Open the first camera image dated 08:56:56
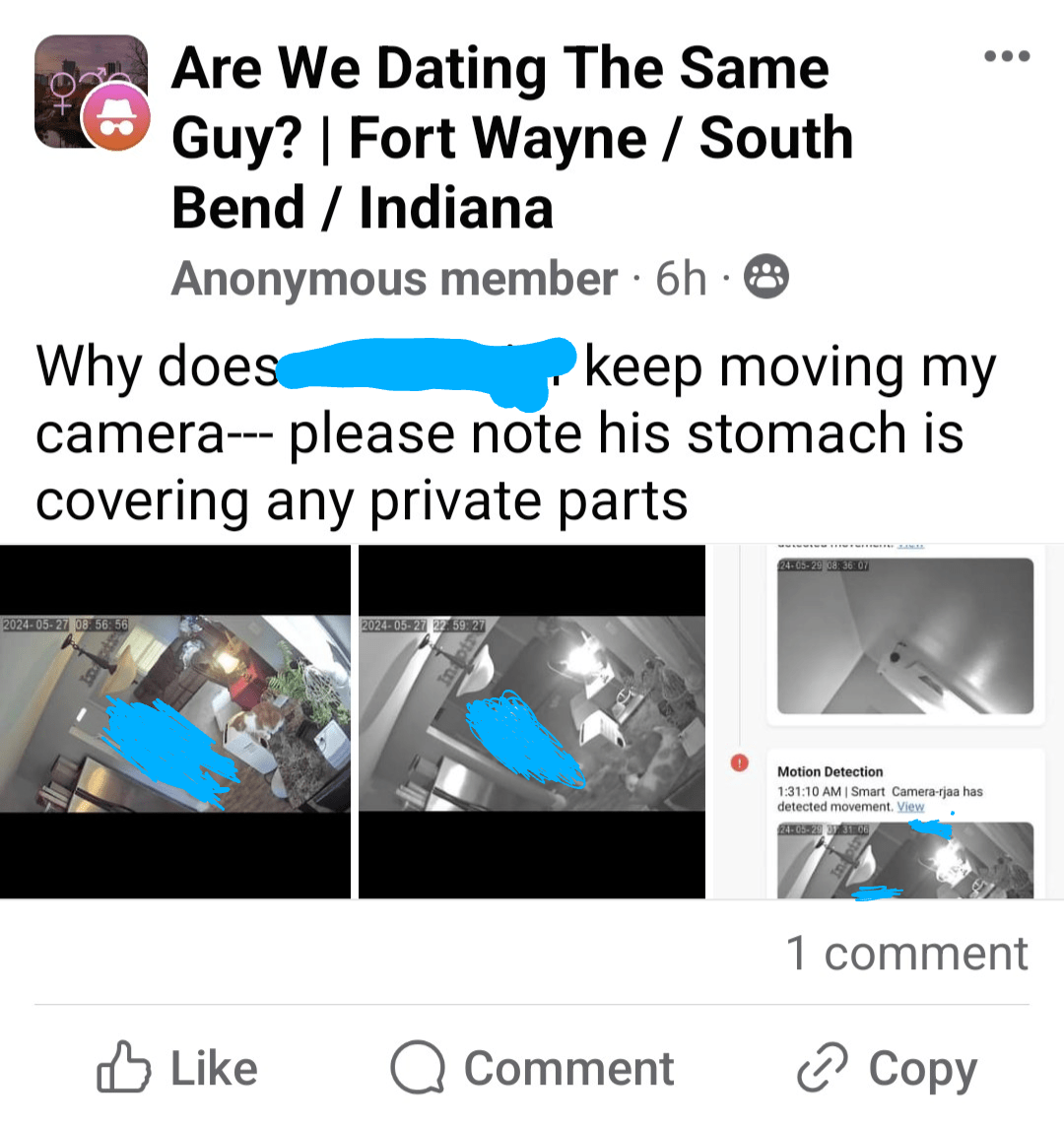 [175, 720]
